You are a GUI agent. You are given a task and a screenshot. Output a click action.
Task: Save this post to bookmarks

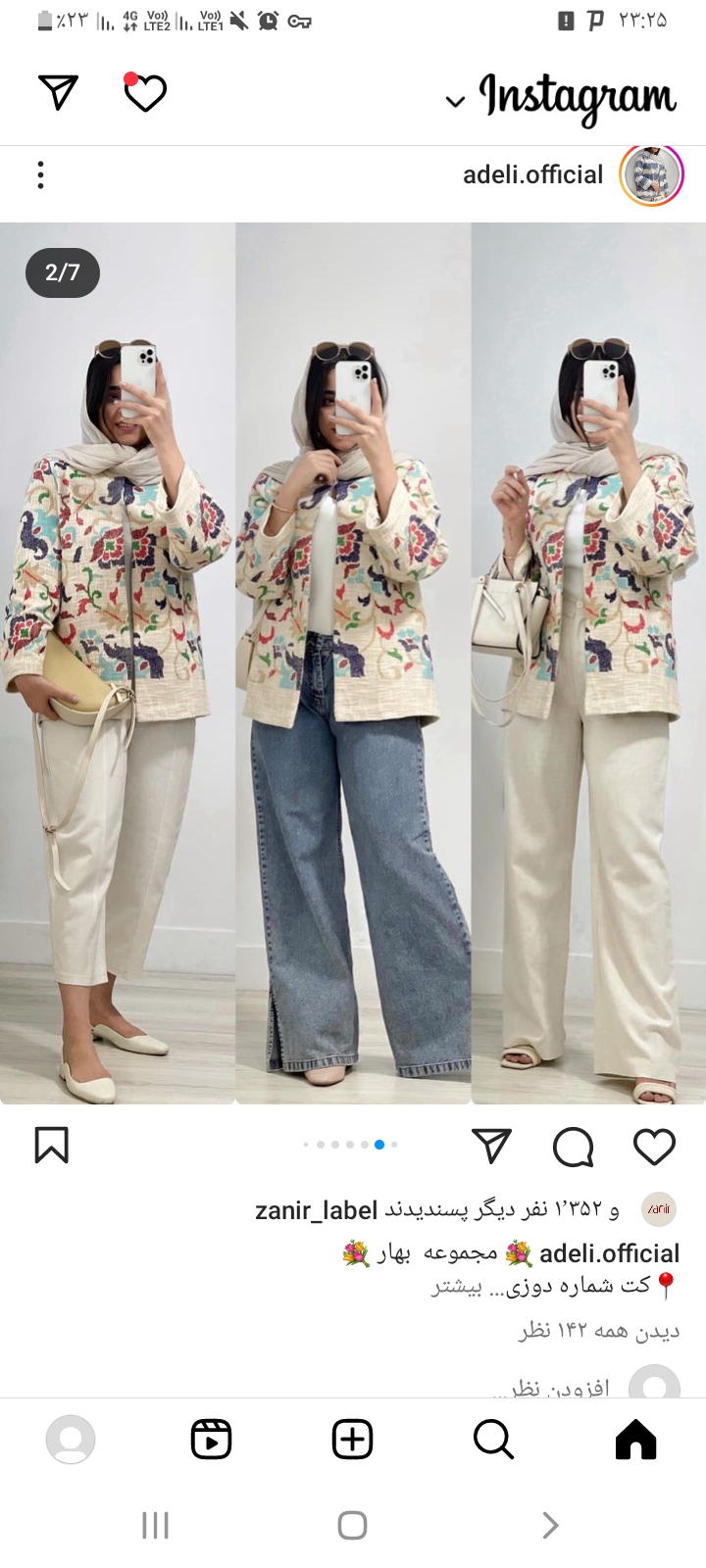coord(52,1145)
